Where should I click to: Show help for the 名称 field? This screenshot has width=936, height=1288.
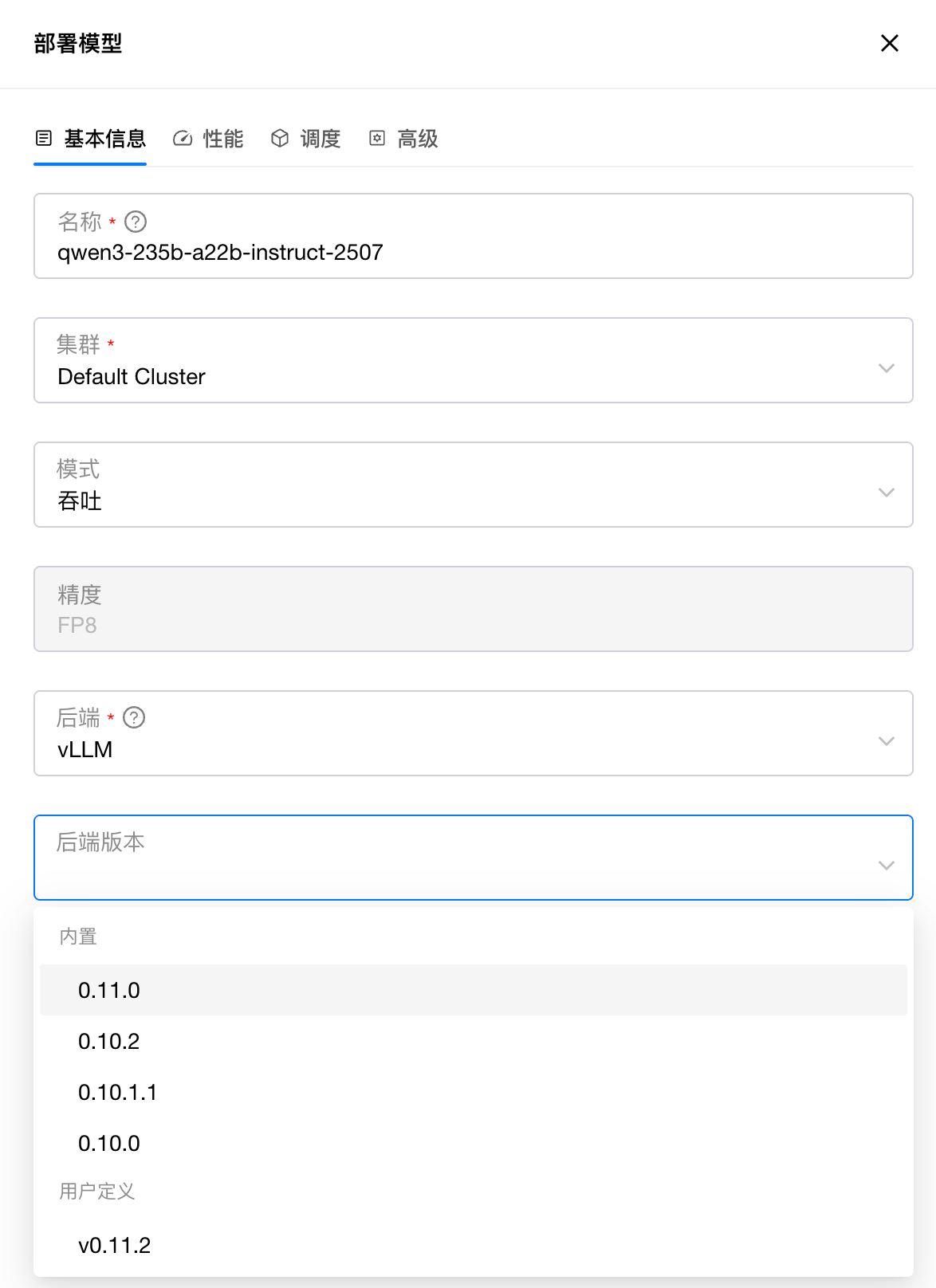[x=136, y=222]
